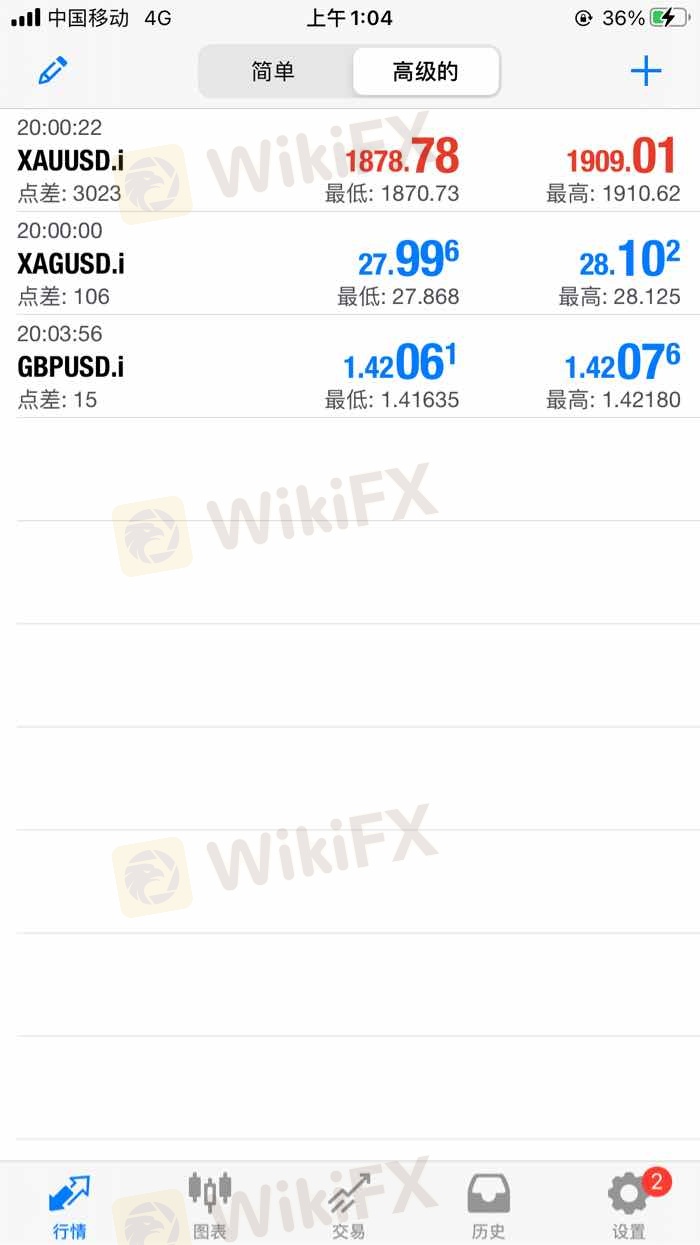700x1245 pixels.
Task: Open the 设置 tab
Action: [630, 1205]
